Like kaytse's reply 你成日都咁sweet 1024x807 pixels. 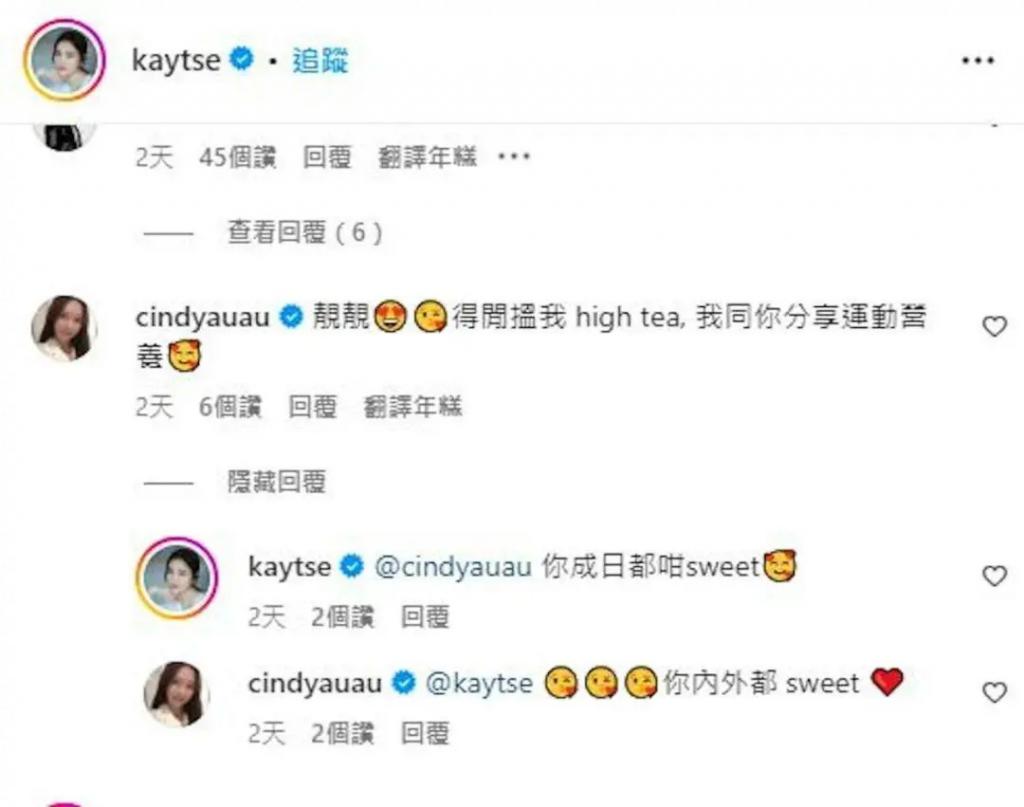pos(994,576)
